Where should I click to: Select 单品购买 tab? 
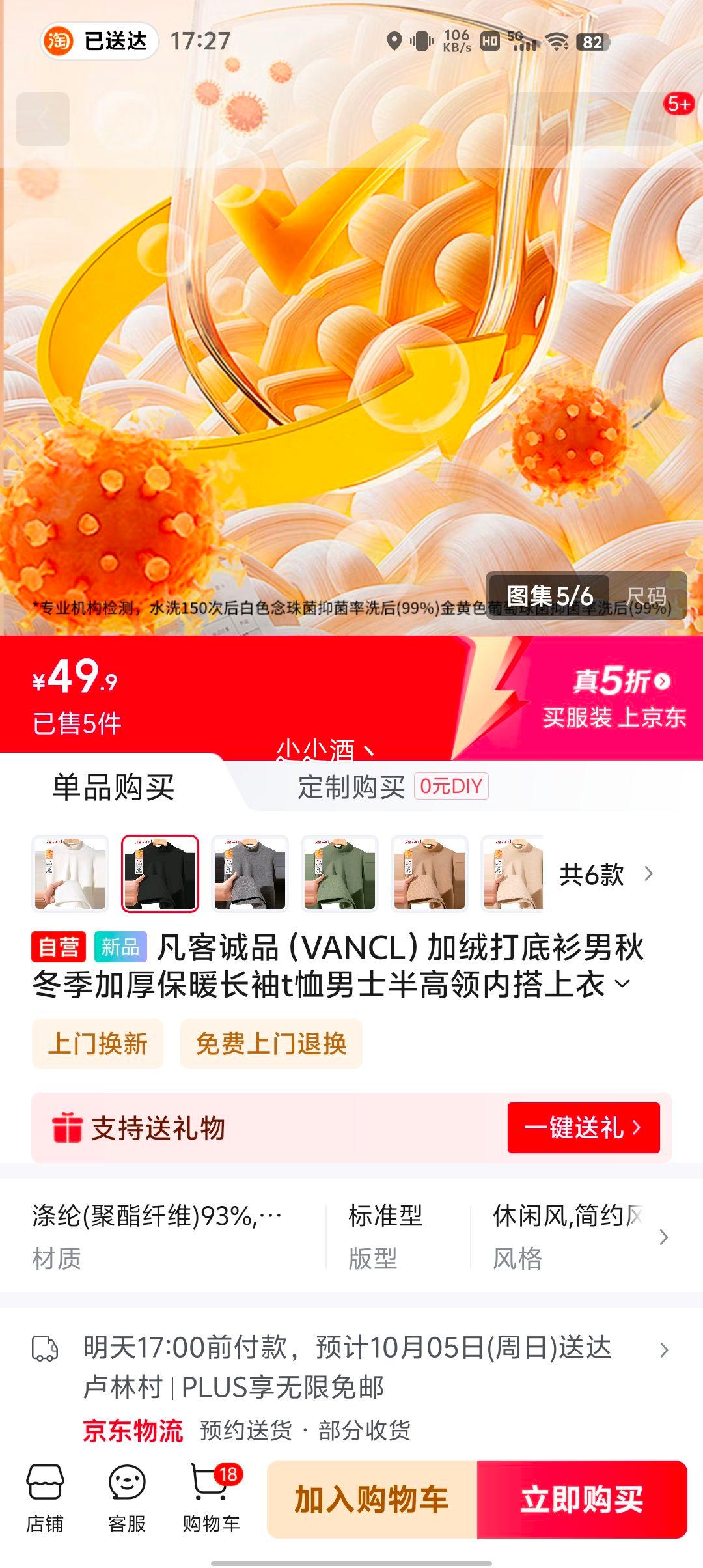pyautogui.click(x=113, y=787)
